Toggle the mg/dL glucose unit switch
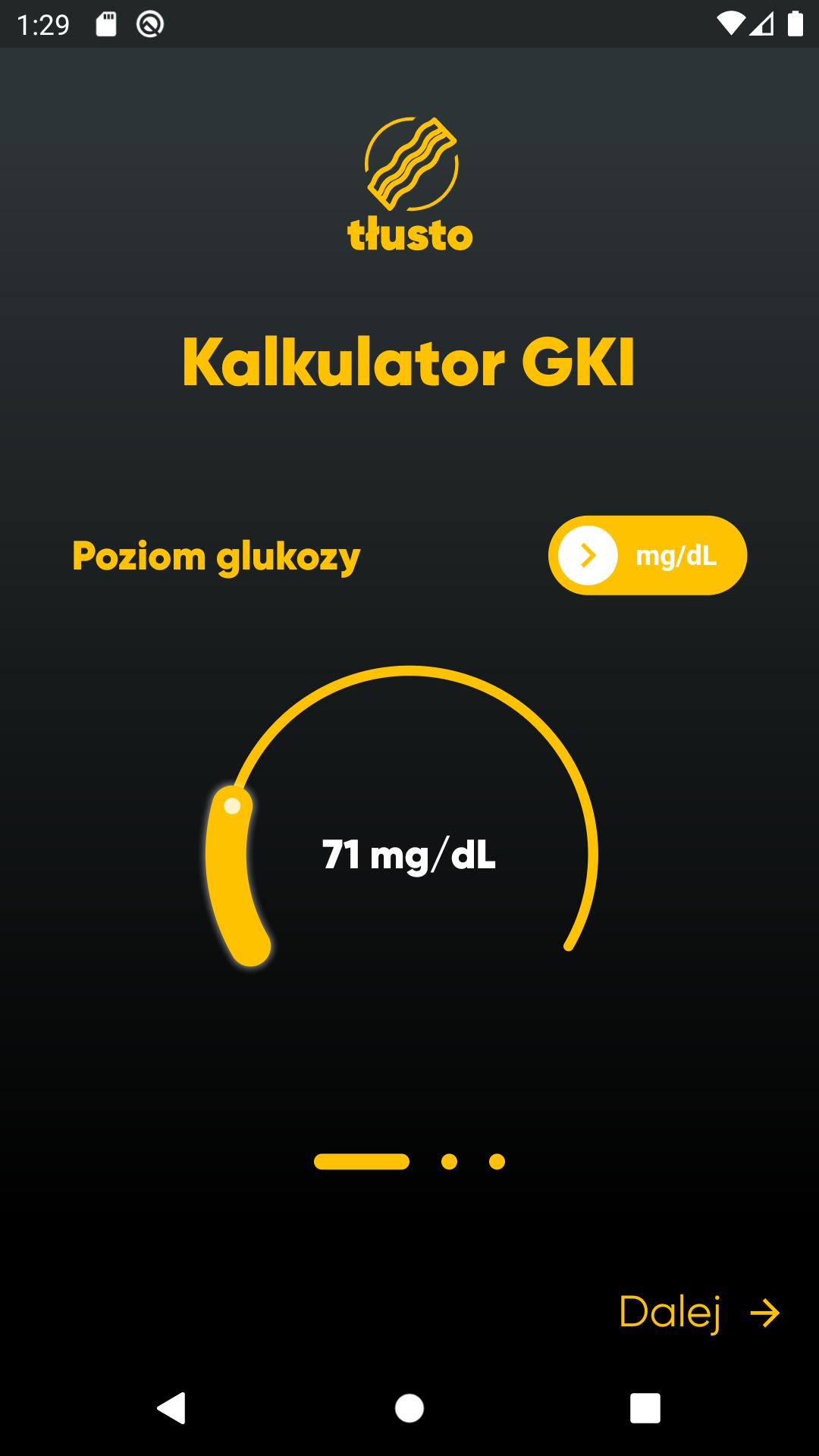Image resolution: width=819 pixels, height=1456 pixels. click(647, 555)
